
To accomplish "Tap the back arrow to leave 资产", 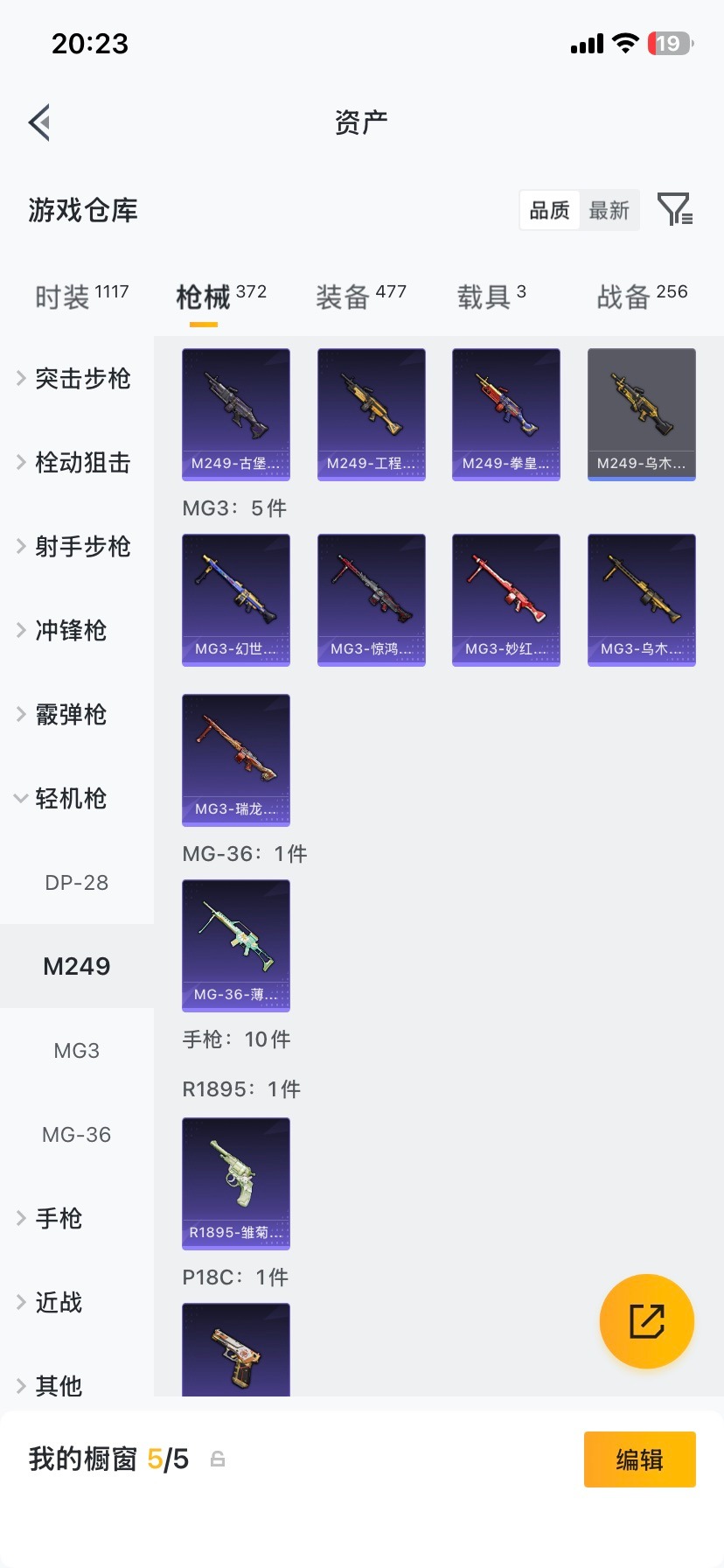I will tap(38, 122).
